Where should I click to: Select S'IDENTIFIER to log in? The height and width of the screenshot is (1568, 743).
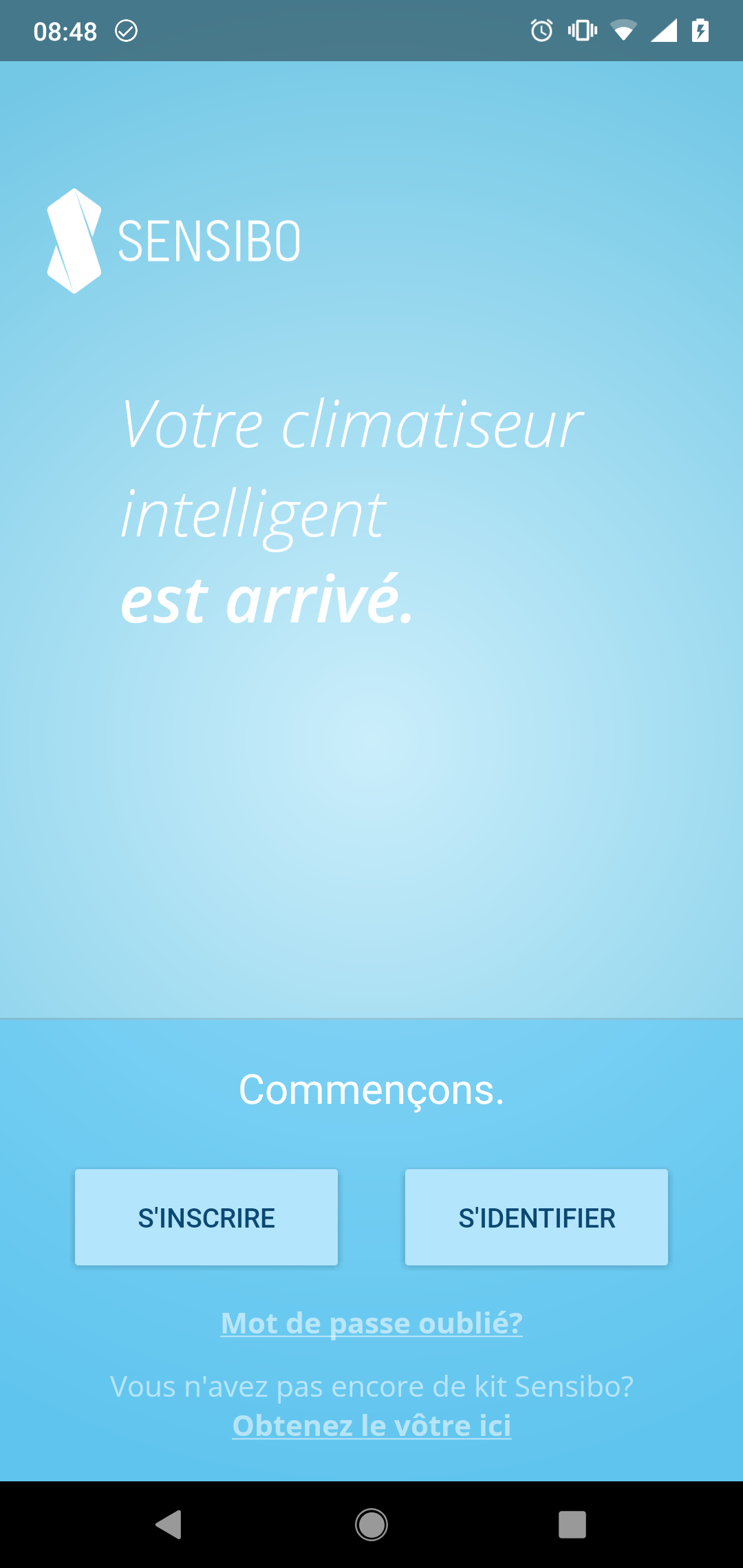click(x=537, y=1217)
